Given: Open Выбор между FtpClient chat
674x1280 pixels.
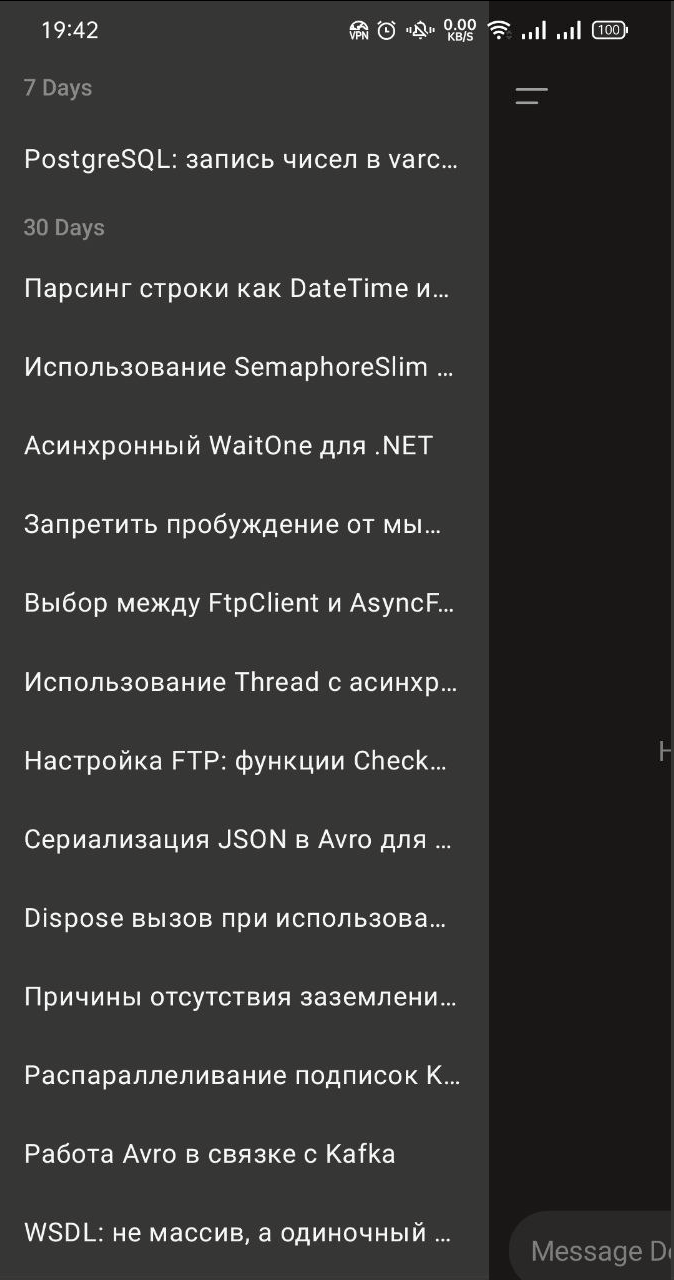Looking at the screenshot, I should (244, 603).
